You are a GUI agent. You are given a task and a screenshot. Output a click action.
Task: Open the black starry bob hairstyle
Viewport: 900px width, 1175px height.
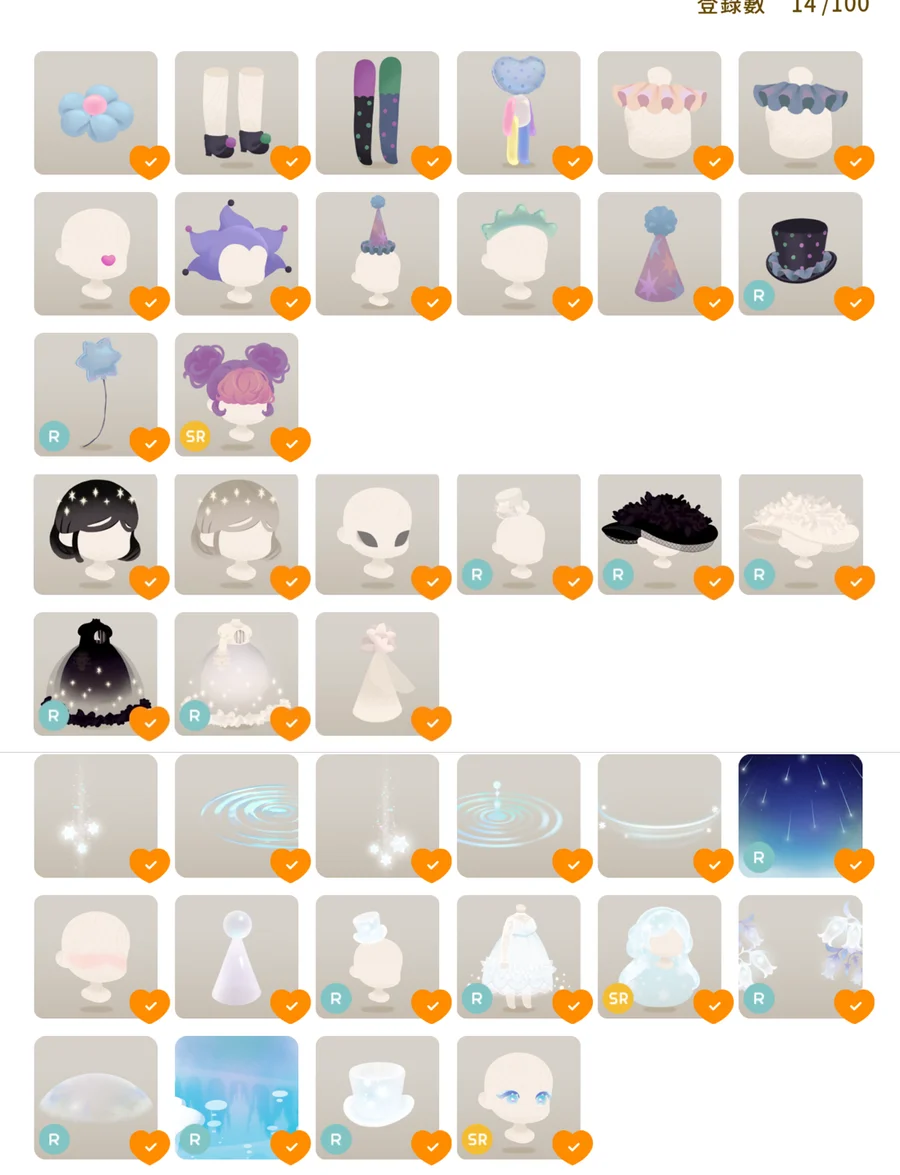pos(95,534)
